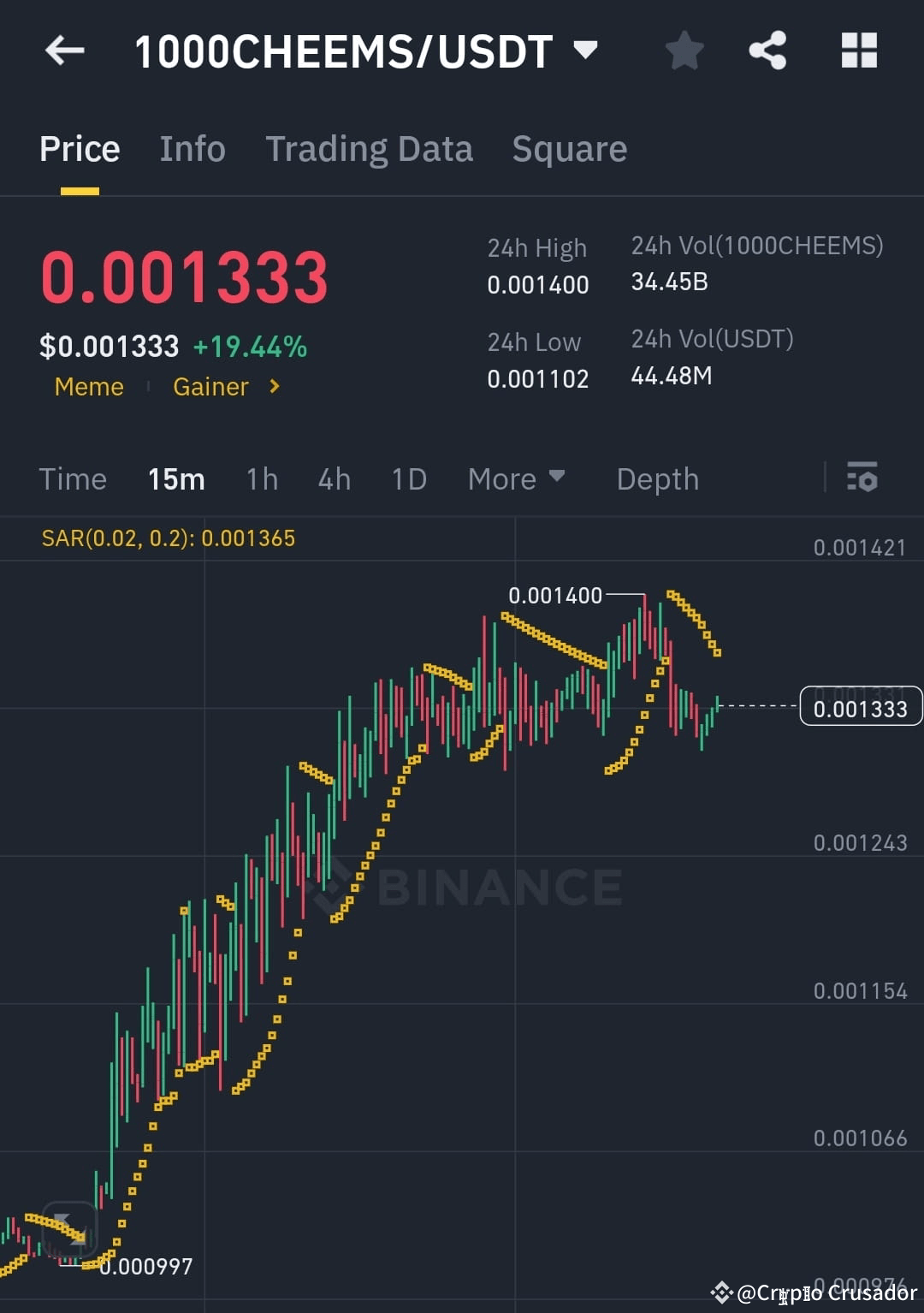
Task: Expand the More timeframes dropdown
Action: 516,478
